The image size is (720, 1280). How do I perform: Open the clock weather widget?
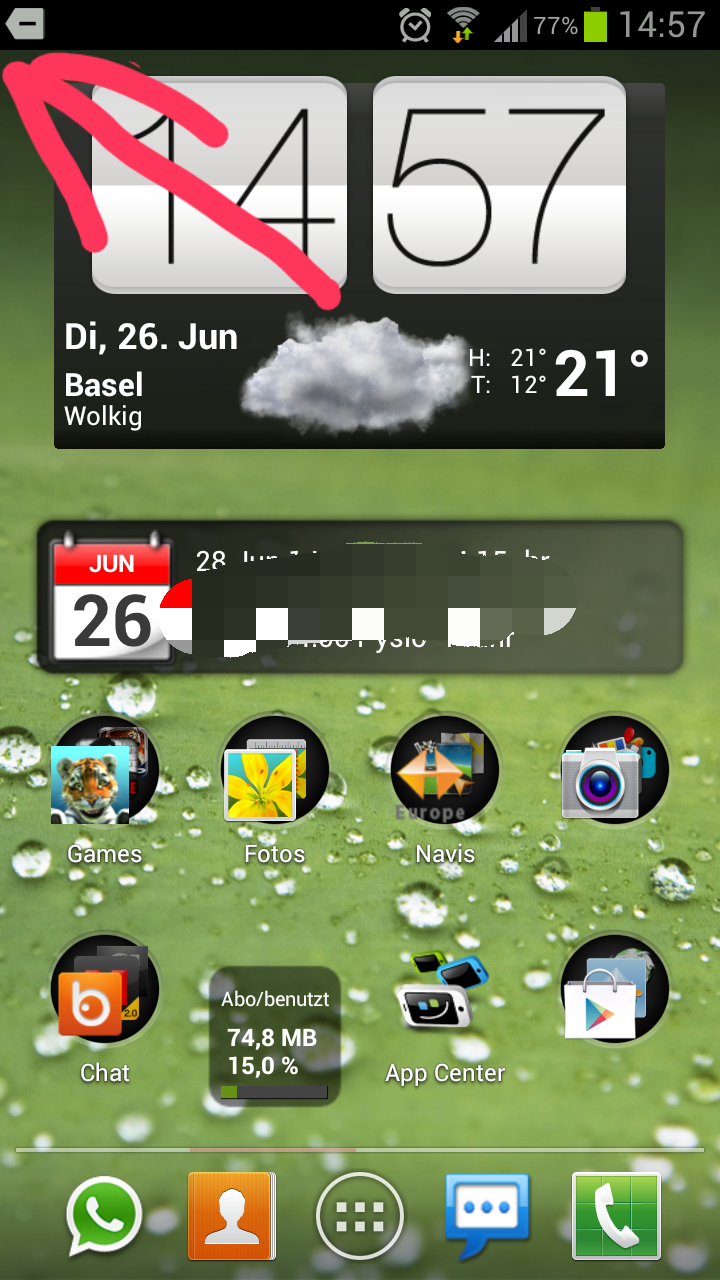[359, 265]
